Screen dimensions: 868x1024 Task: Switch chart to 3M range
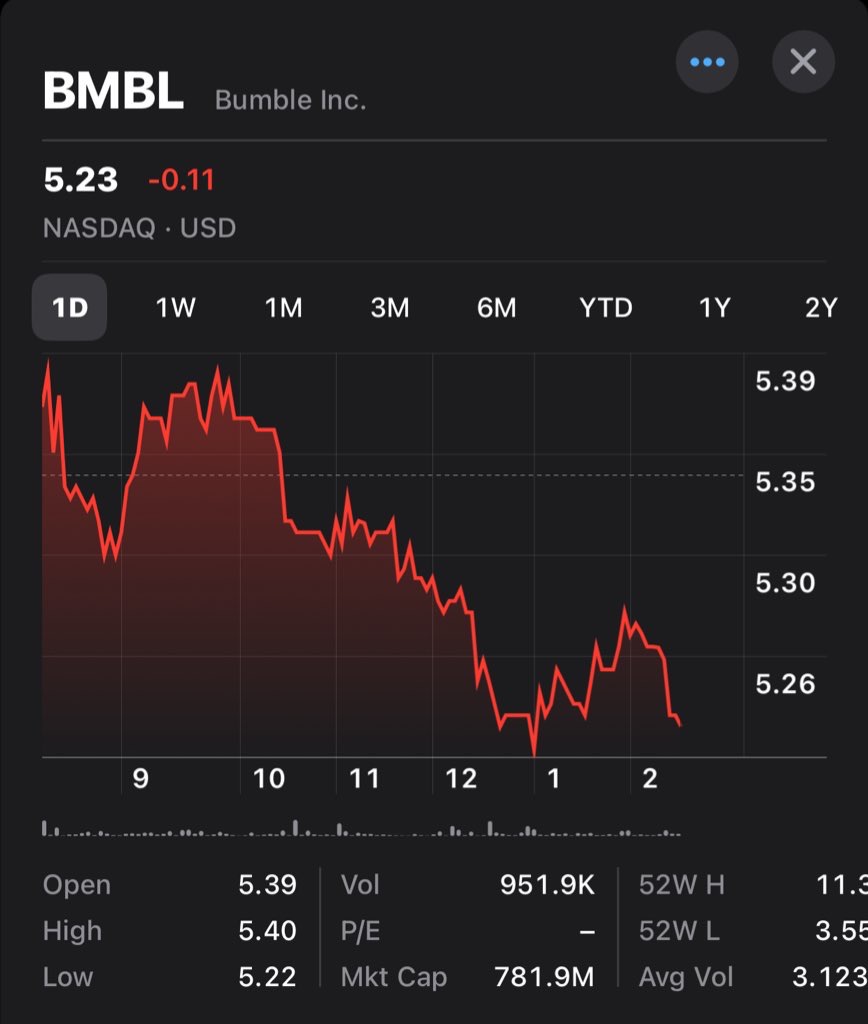coord(390,308)
